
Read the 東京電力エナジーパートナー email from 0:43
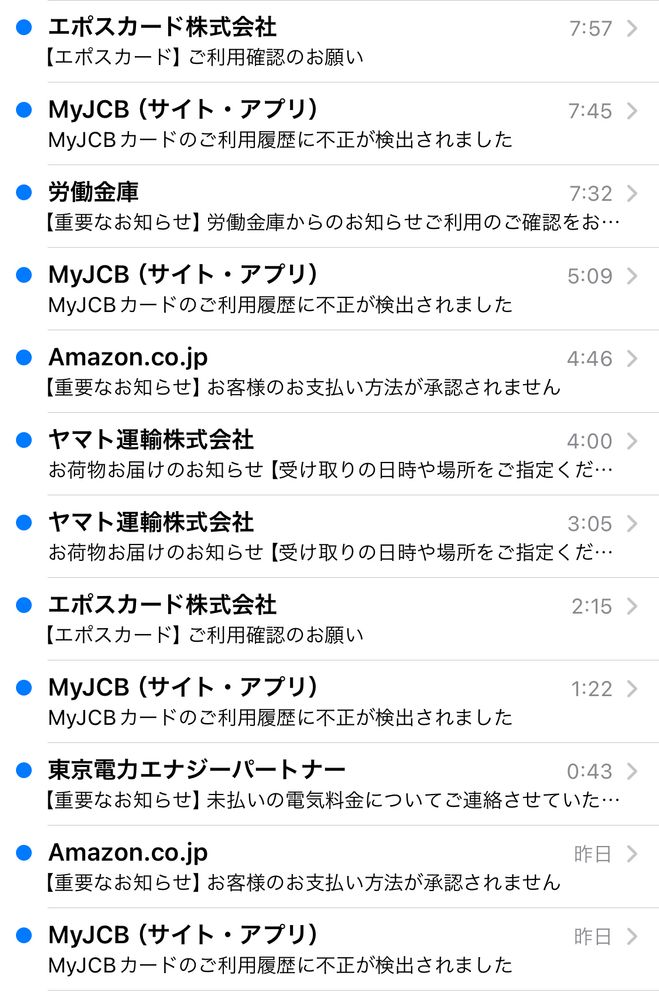coord(330,784)
